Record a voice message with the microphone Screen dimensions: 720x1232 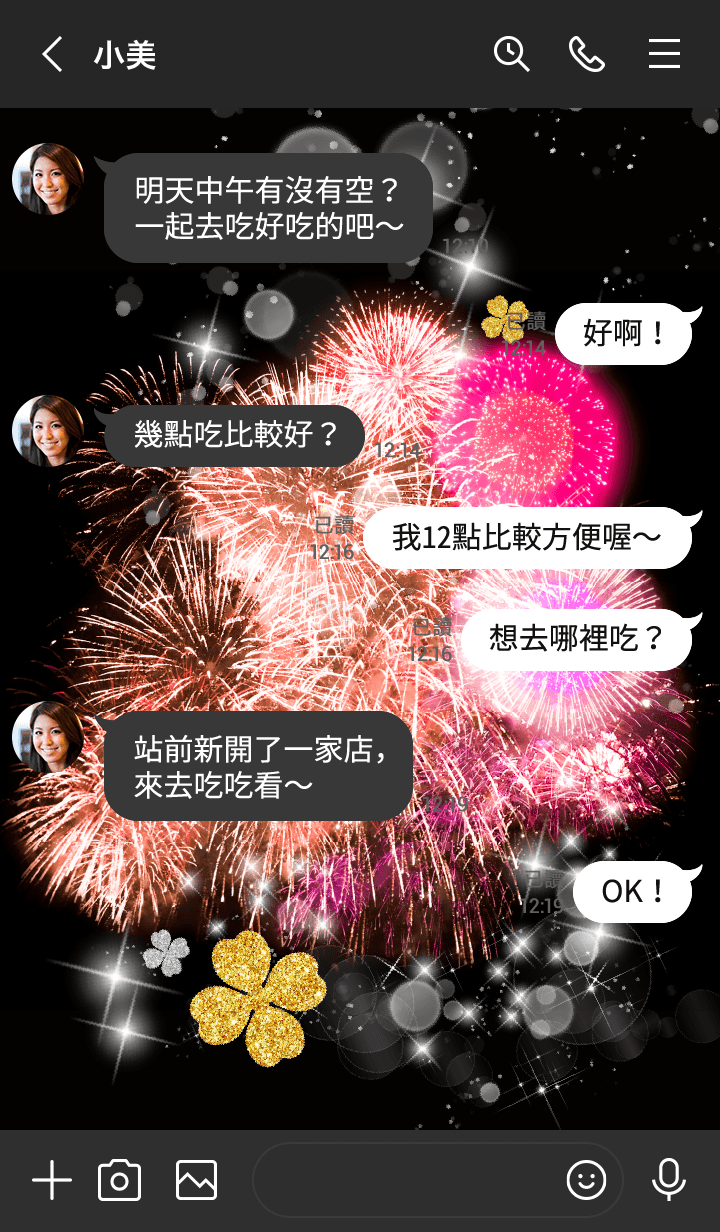point(668,1181)
